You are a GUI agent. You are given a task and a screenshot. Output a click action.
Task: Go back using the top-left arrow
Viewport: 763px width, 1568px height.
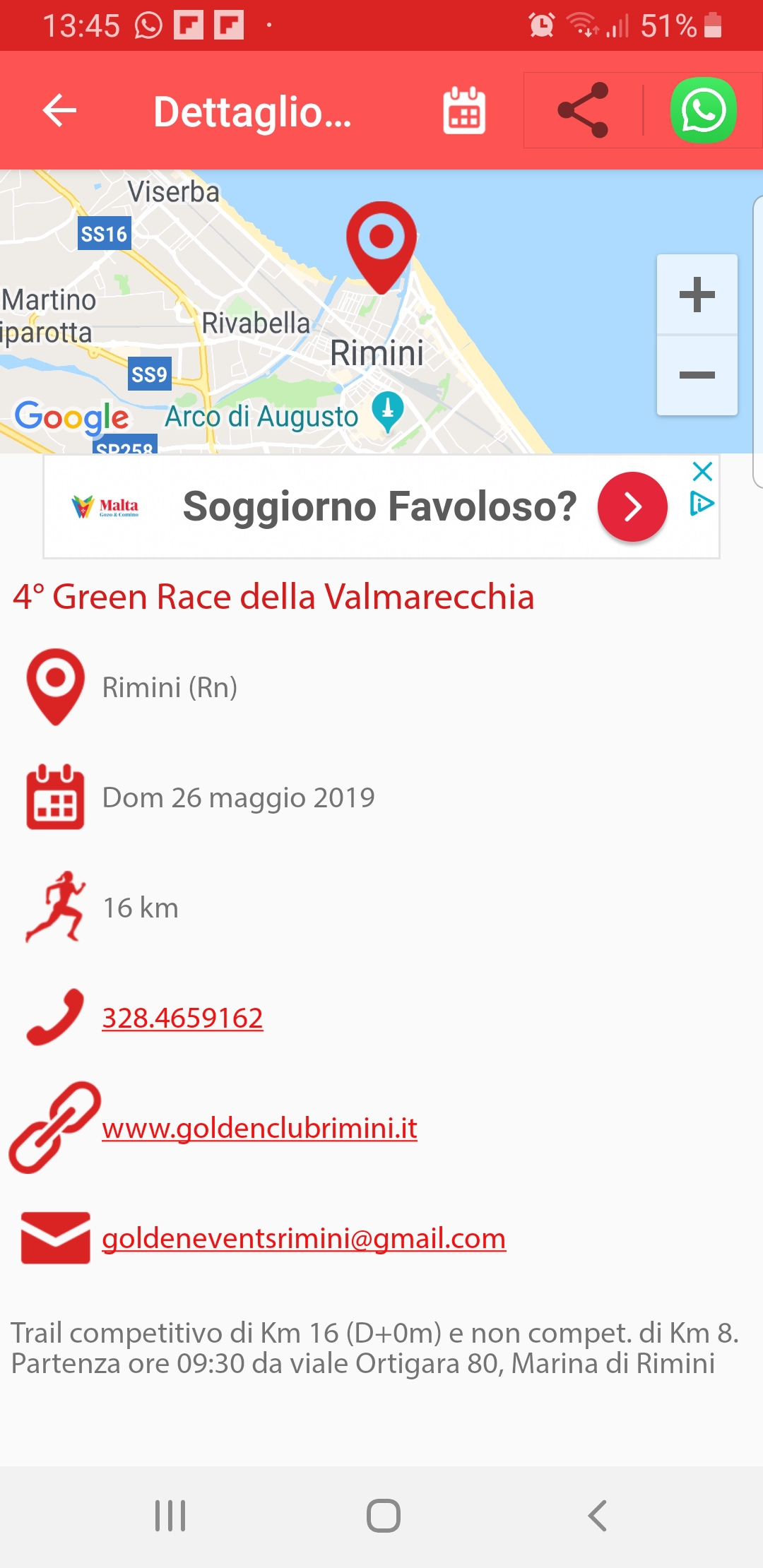coord(59,110)
